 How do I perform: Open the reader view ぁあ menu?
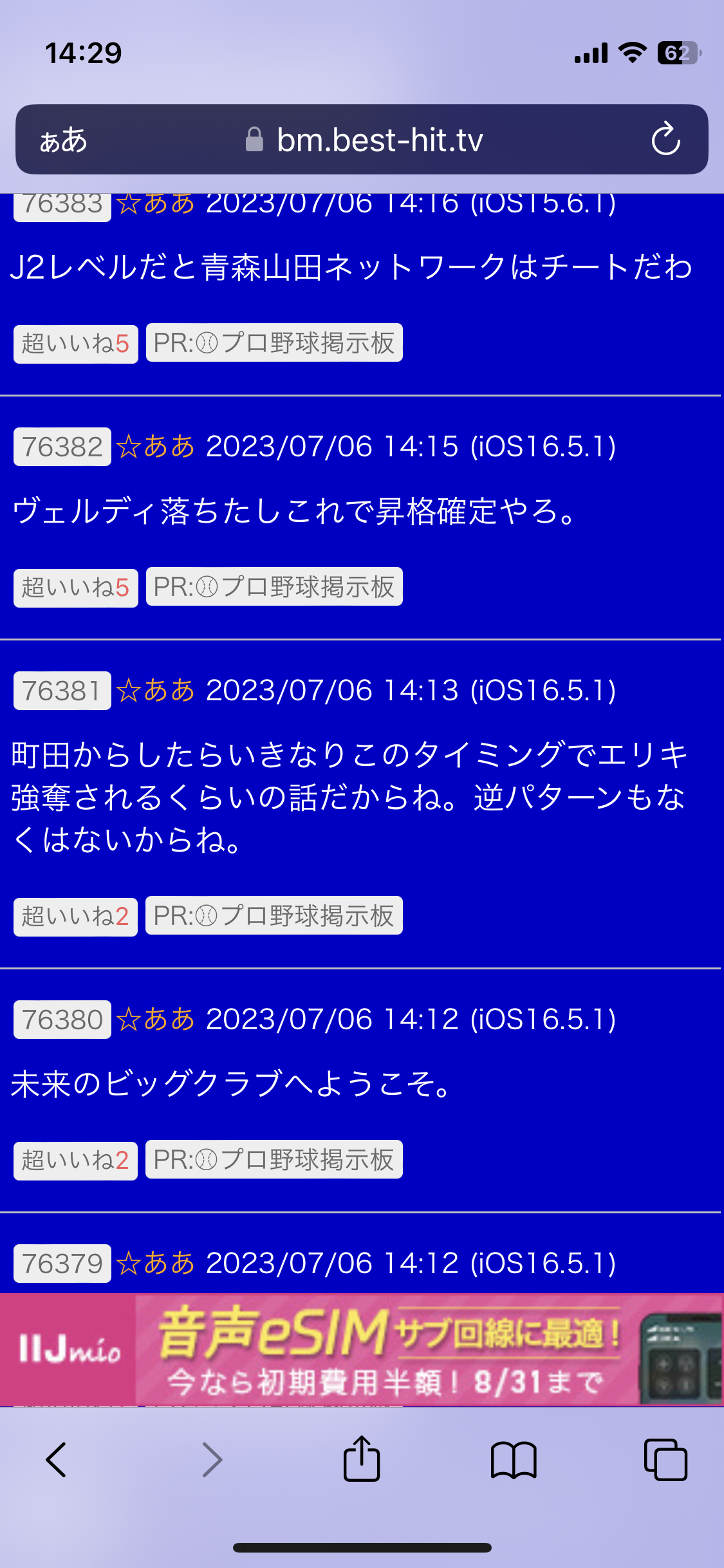pos(63,140)
